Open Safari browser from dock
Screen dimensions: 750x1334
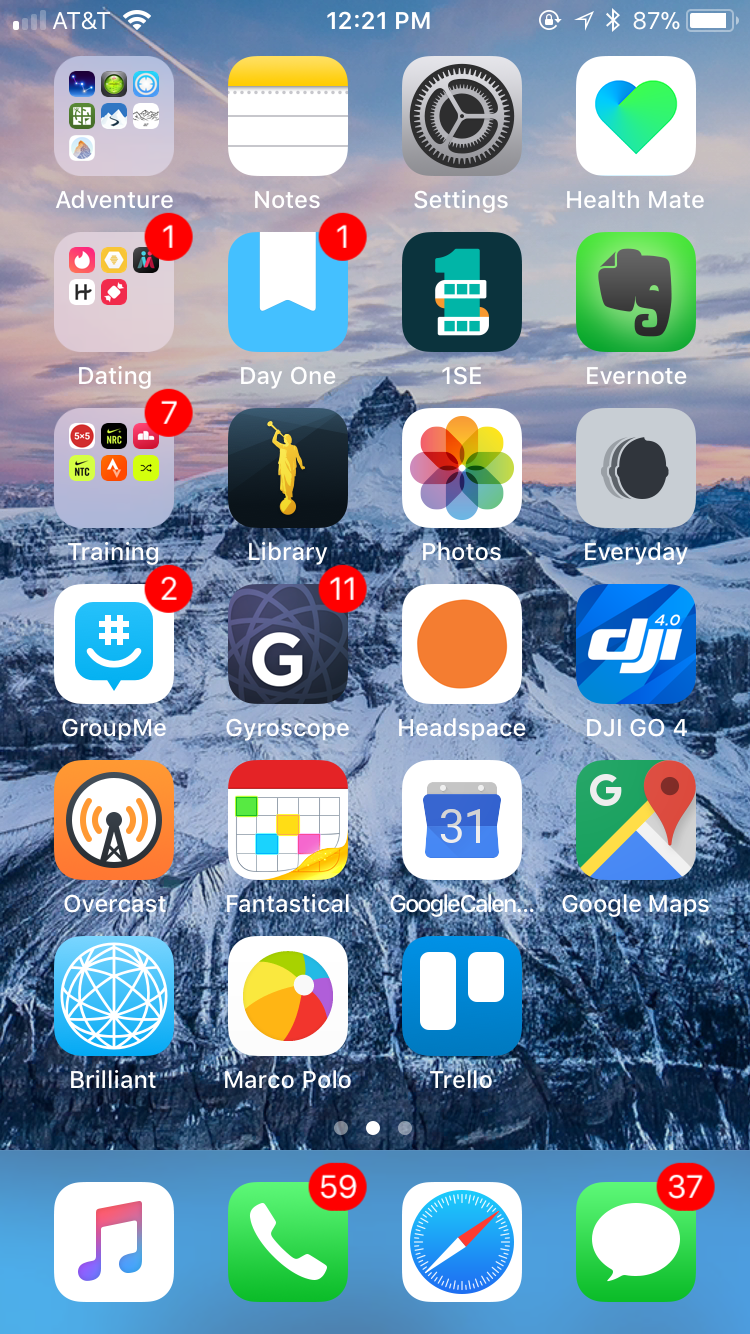click(462, 1242)
